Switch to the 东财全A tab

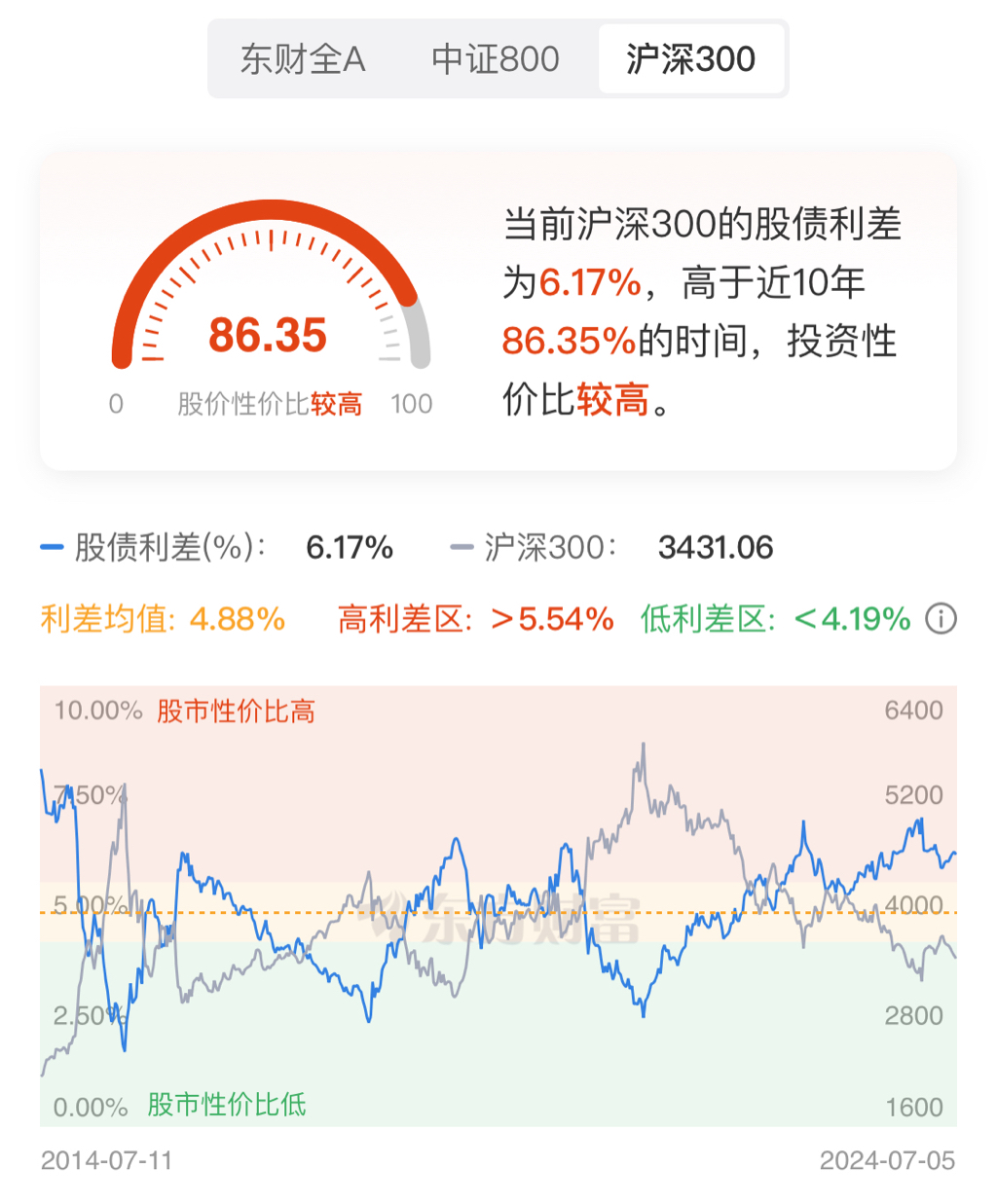[303, 59]
